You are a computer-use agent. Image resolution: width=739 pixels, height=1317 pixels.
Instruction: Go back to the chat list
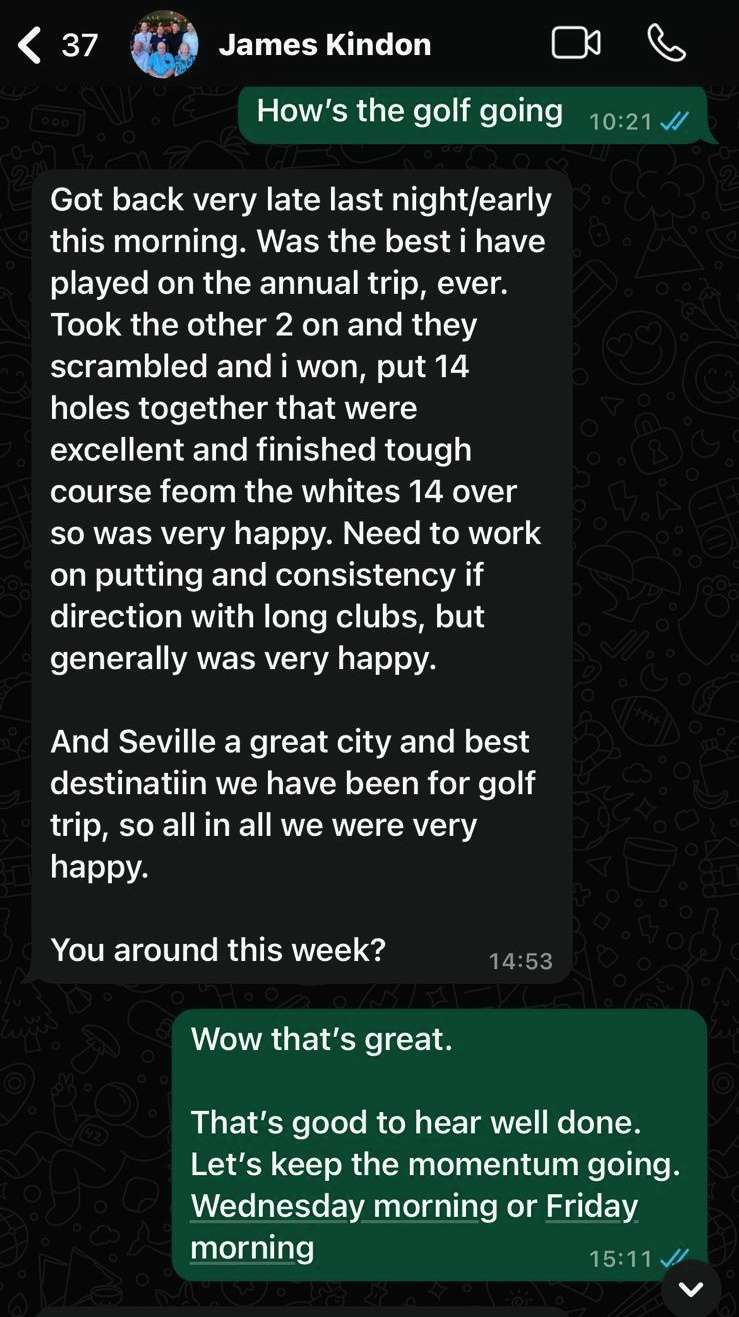[32, 45]
